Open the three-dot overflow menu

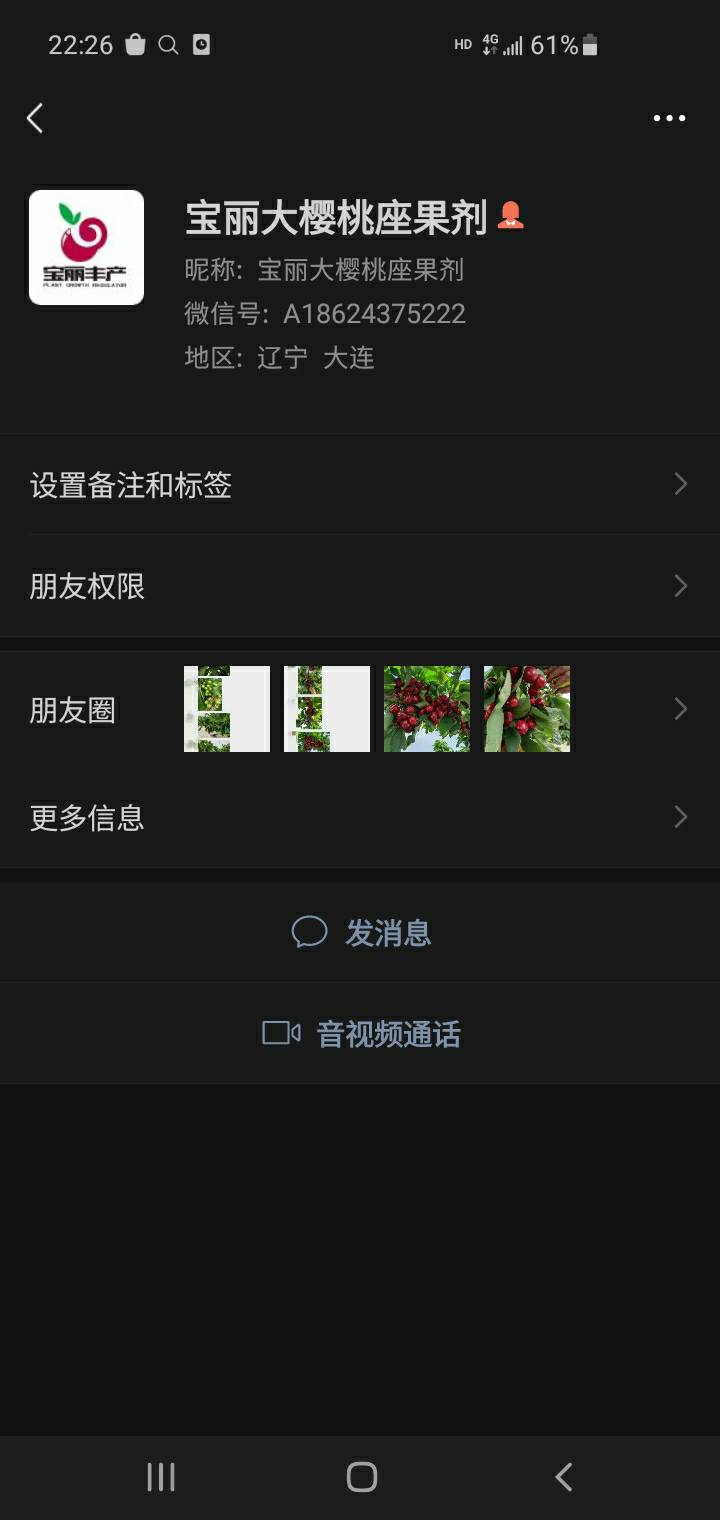coord(669,118)
